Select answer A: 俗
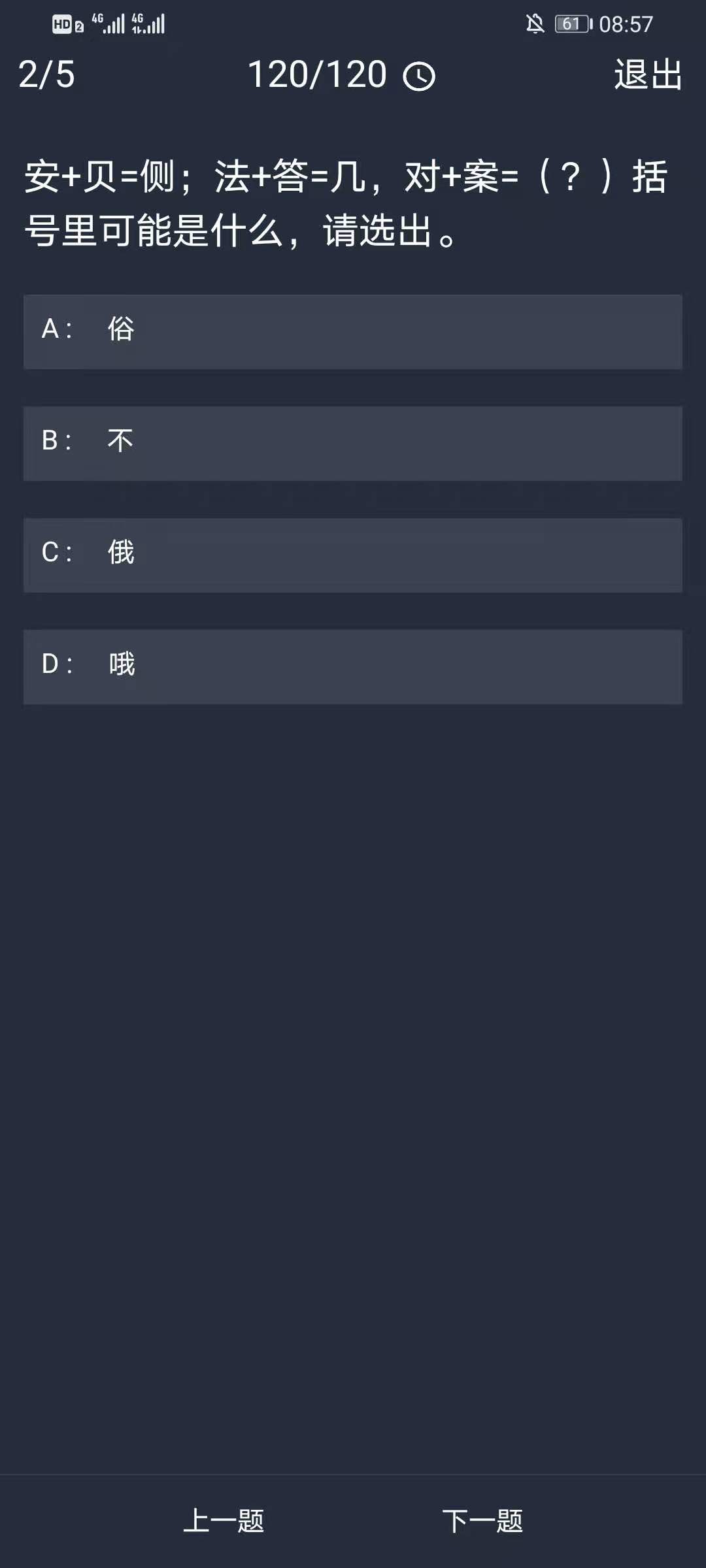 click(x=353, y=331)
